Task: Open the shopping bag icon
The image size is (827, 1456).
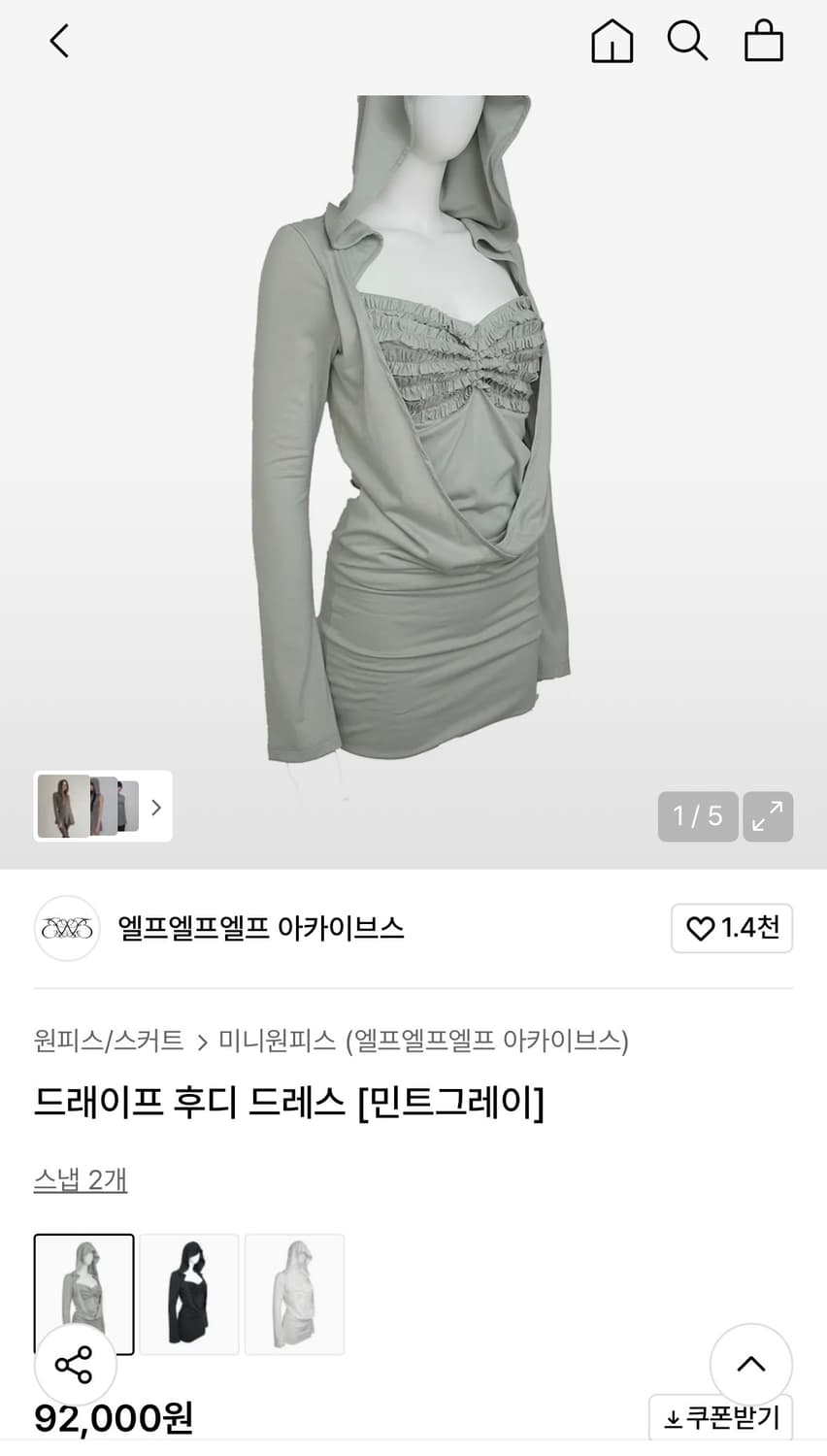Action: pyautogui.click(x=764, y=41)
